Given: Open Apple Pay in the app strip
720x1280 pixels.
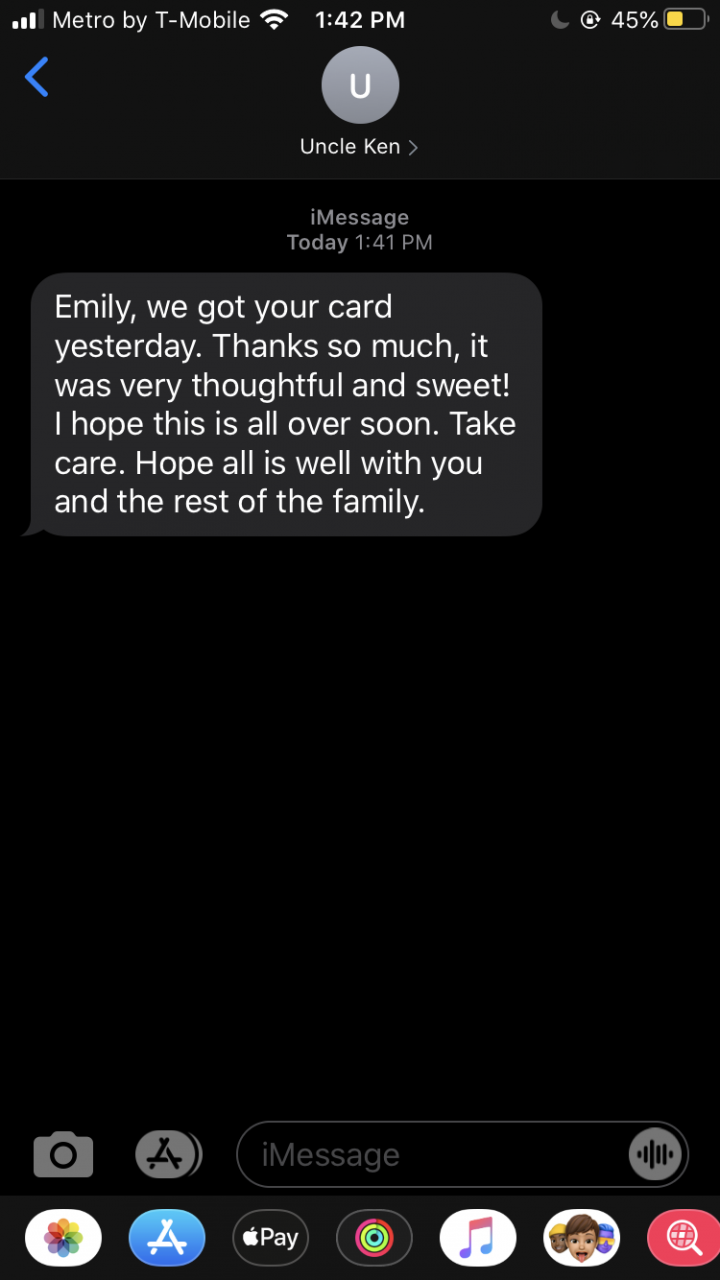Looking at the screenshot, I should coord(270,1238).
